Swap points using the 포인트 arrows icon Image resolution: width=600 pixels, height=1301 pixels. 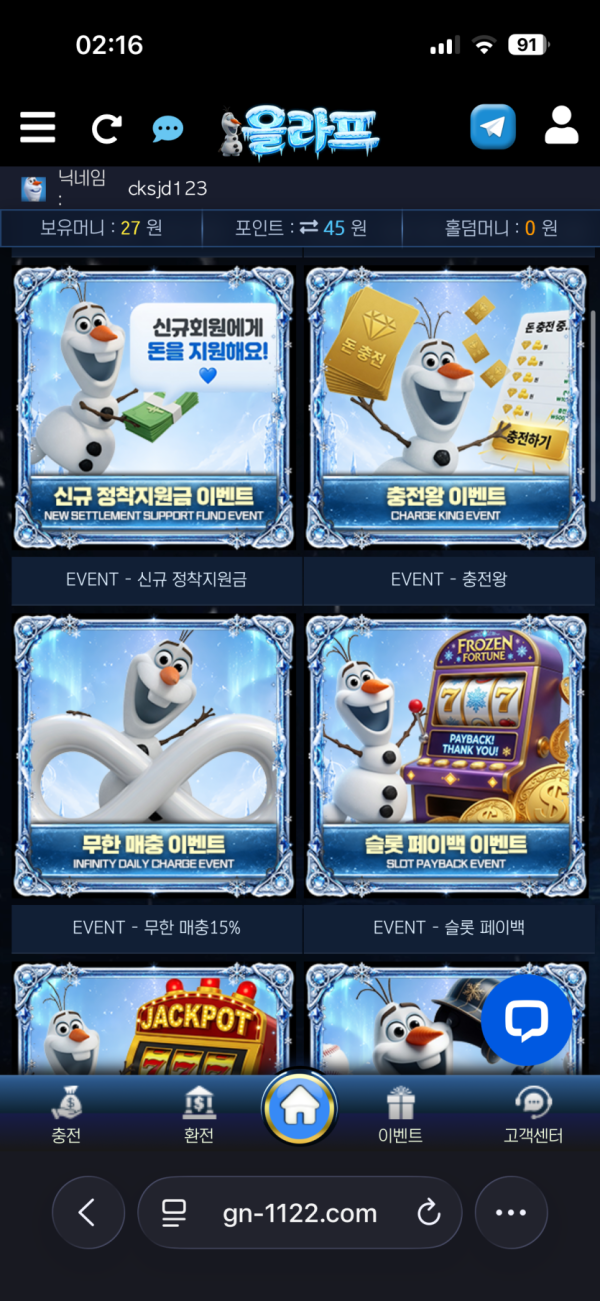click(x=308, y=228)
